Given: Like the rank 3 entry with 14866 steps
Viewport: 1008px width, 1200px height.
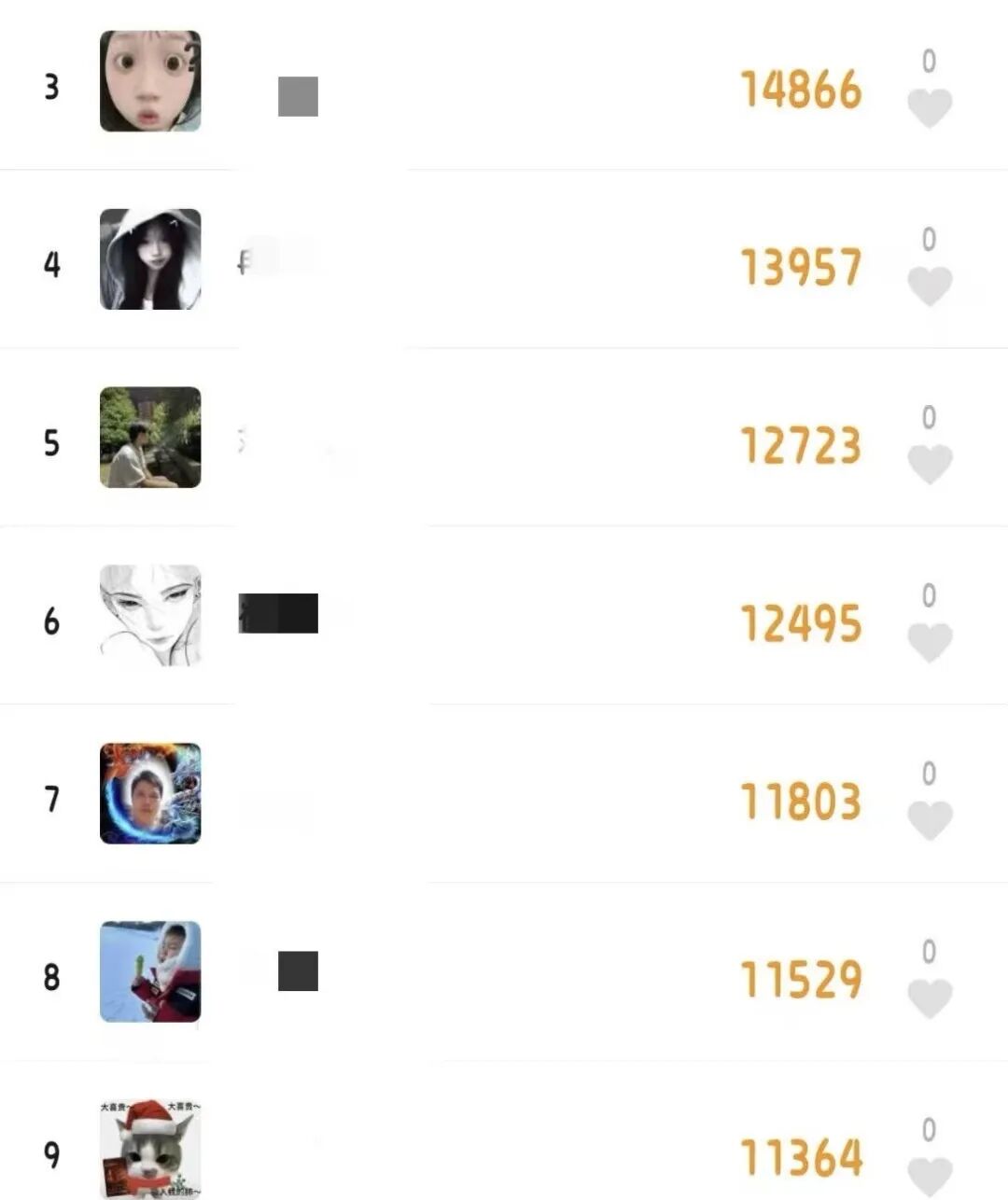Looking at the screenshot, I should (x=930, y=108).
